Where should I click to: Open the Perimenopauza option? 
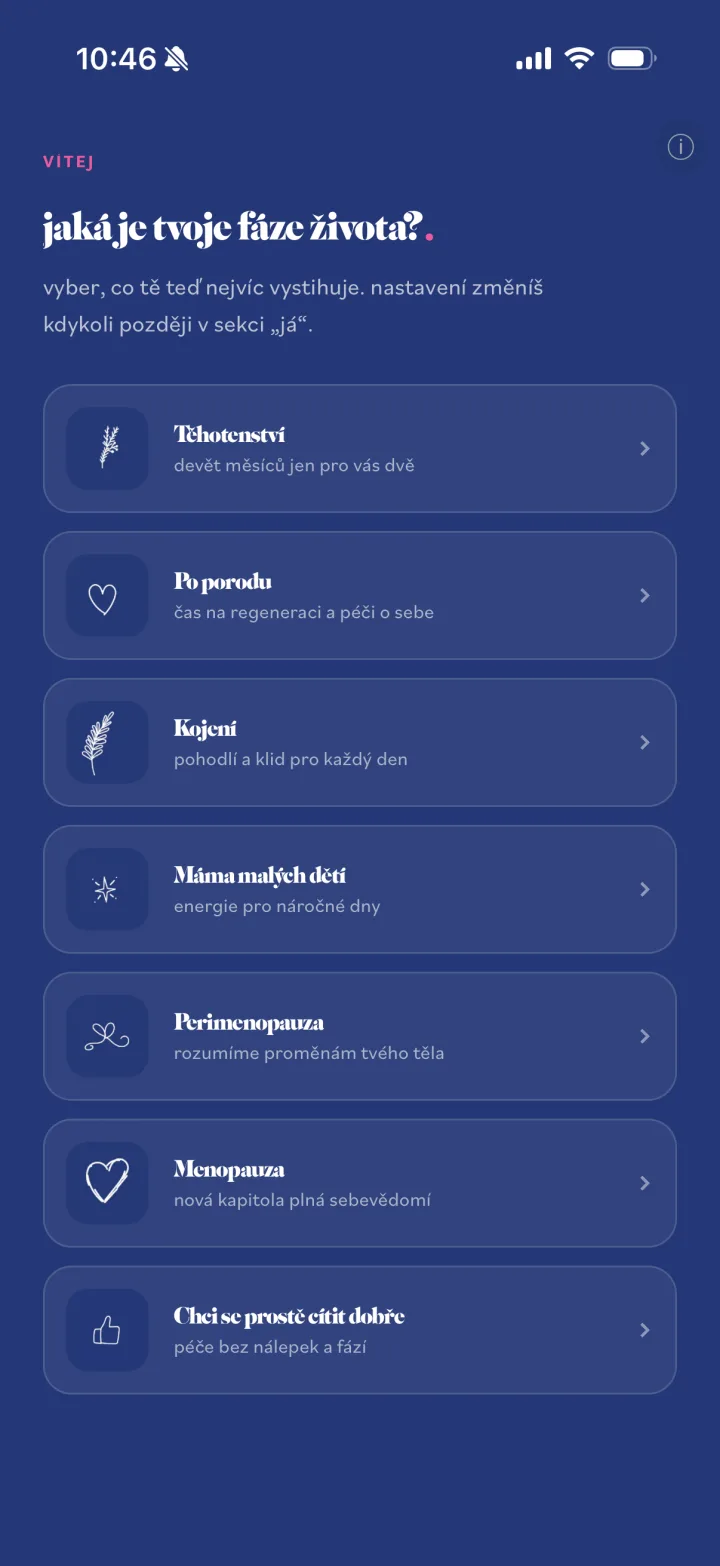click(x=360, y=1036)
